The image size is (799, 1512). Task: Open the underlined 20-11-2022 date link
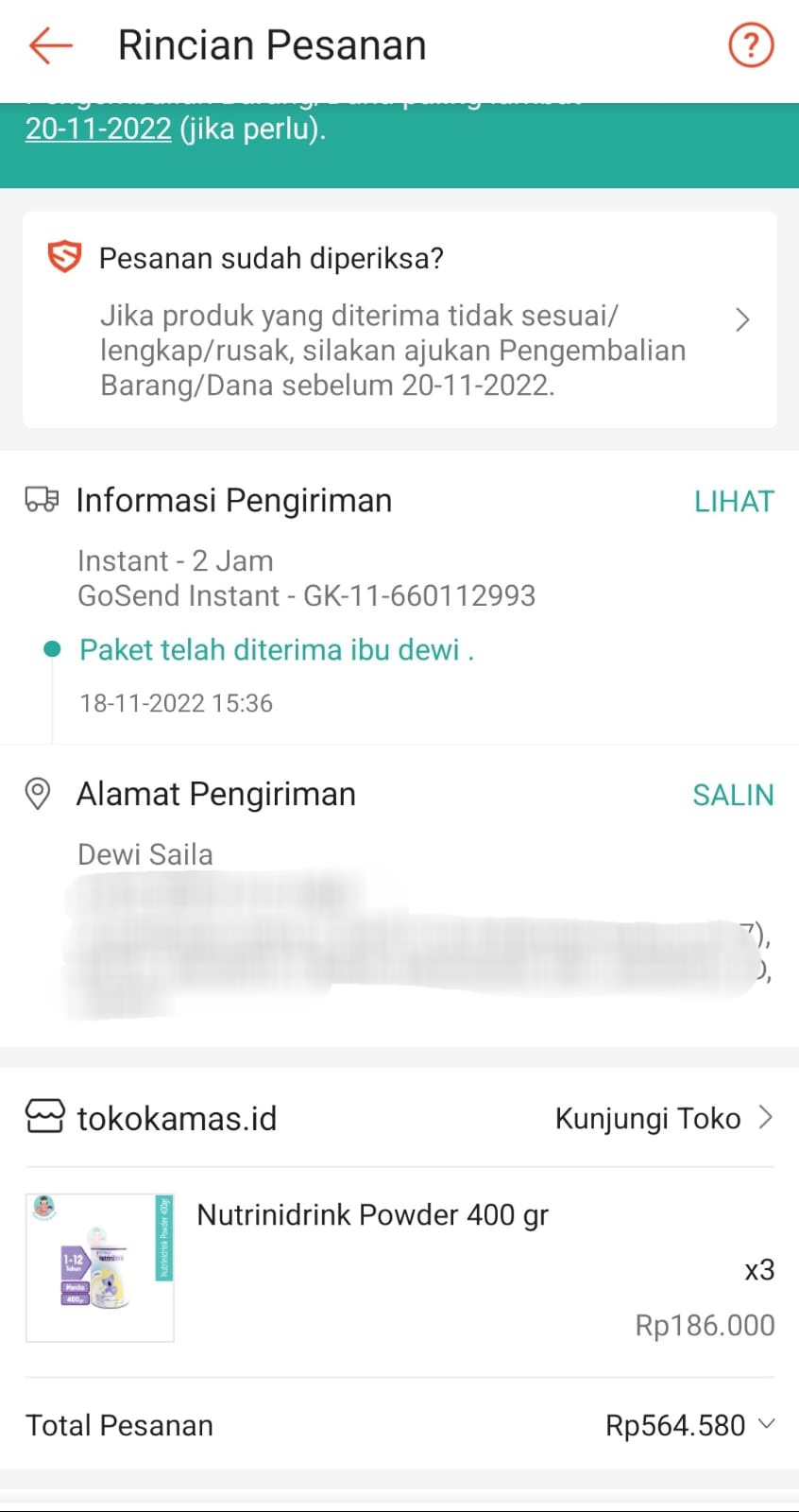[98, 129]
